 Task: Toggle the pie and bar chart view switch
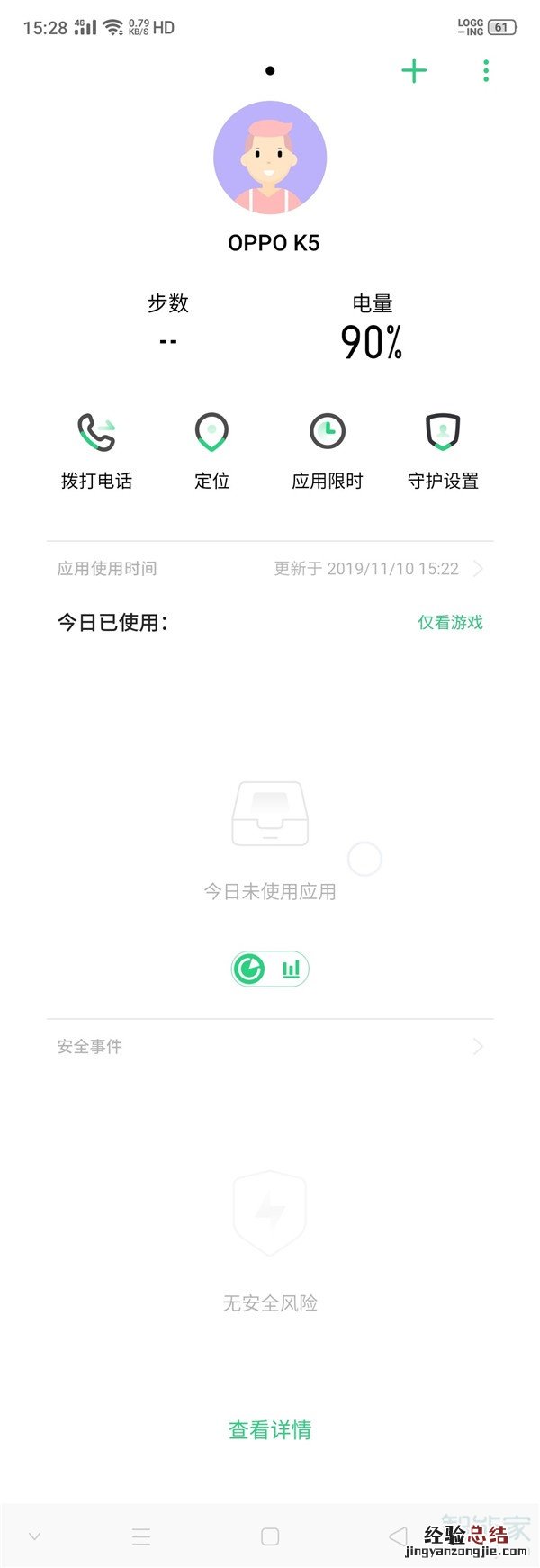tap(270, 969)
